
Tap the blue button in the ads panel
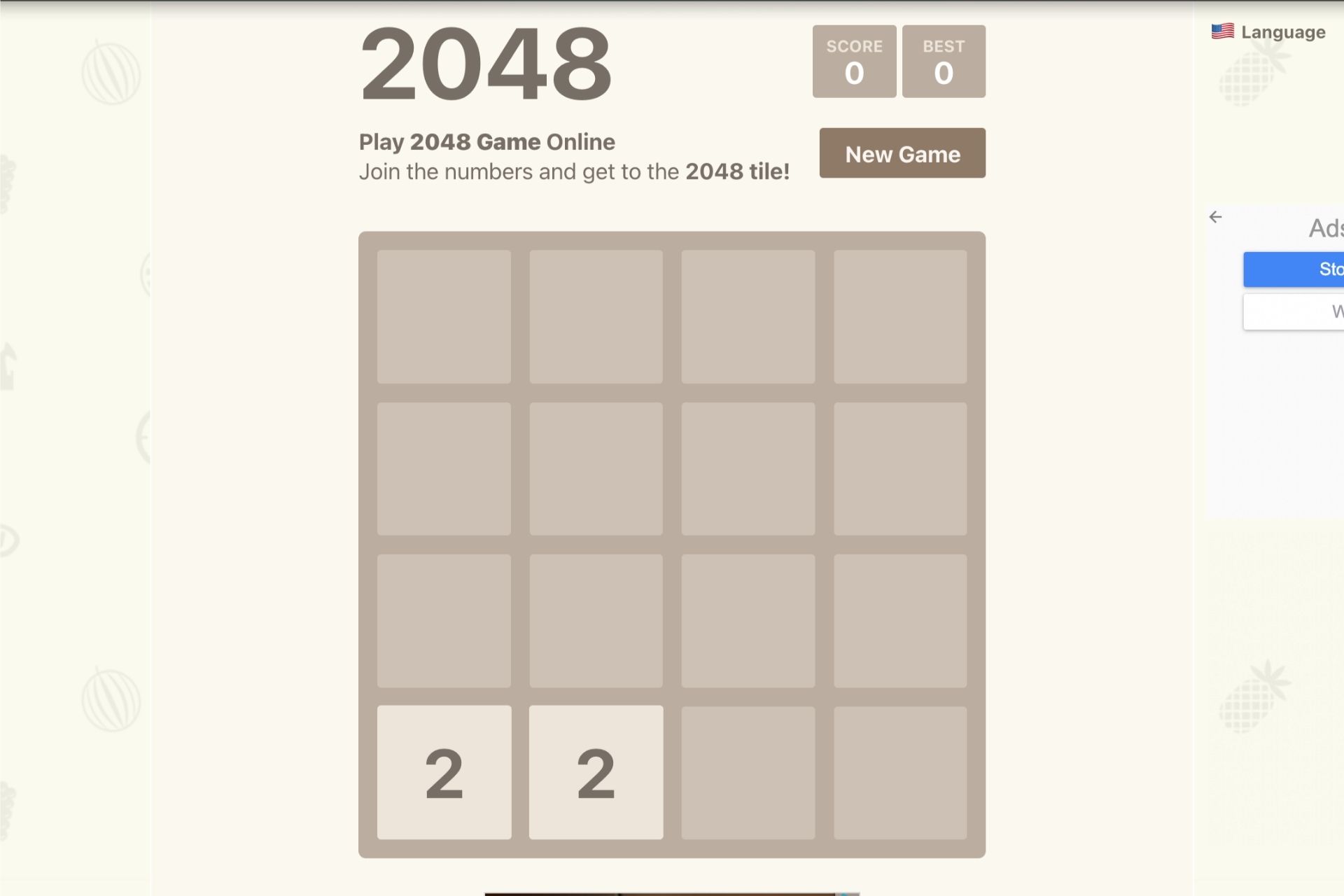tap(1294, 269)
